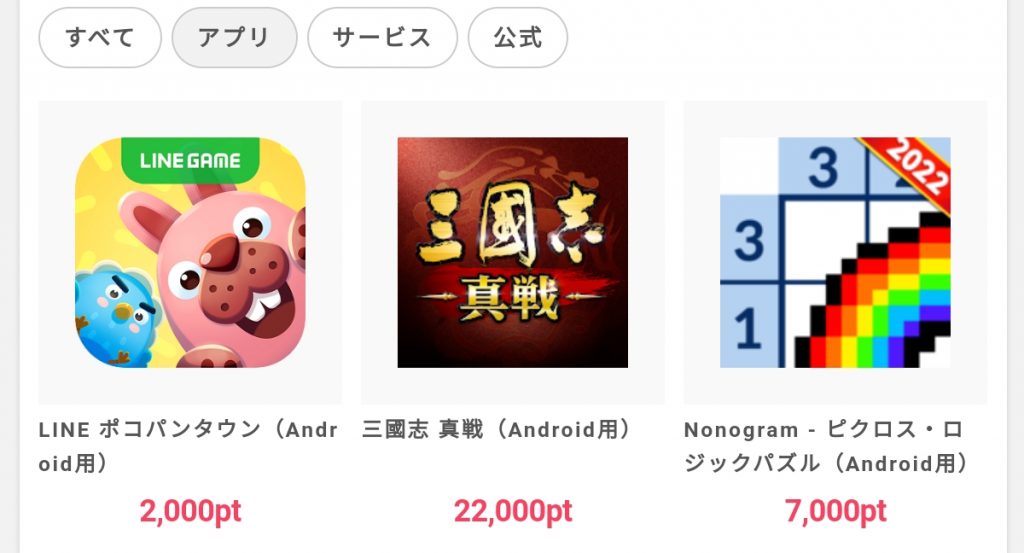
Task: Switch to the サービス filter chip
Action: (x=382, y=38)
